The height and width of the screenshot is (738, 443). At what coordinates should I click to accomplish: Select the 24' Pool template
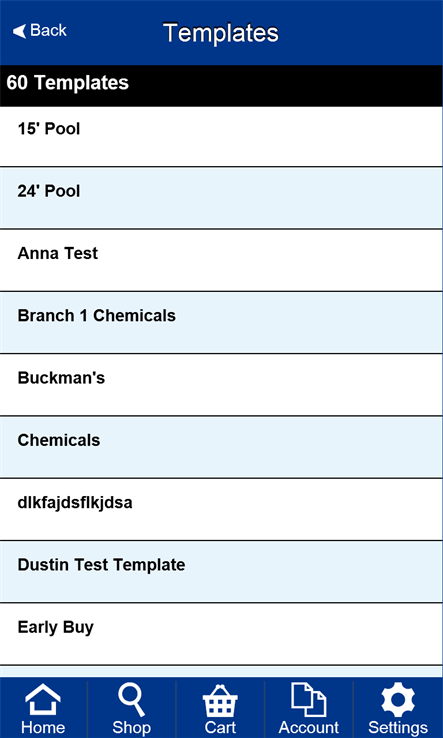[221, 198]
